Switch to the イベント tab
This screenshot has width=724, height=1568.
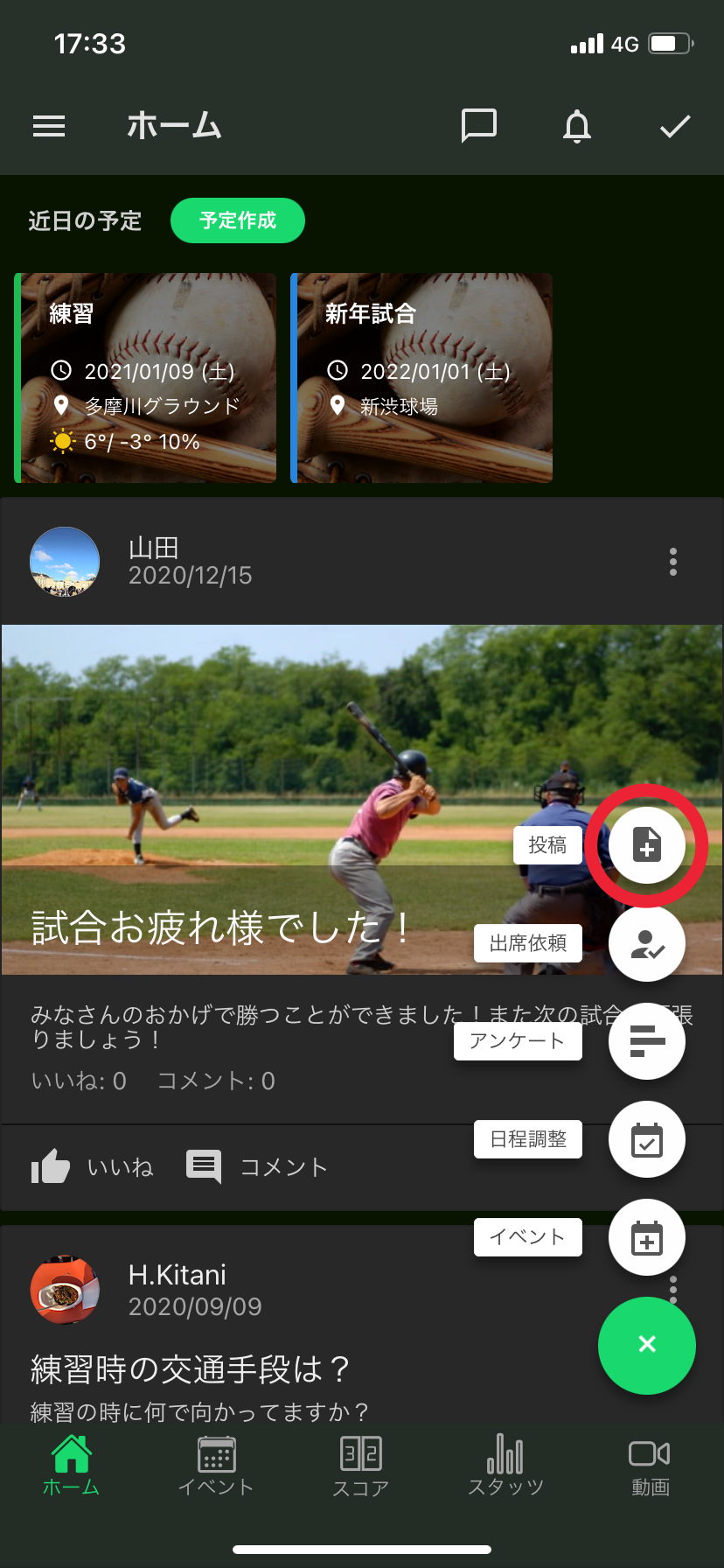[x=216, y=1466]
